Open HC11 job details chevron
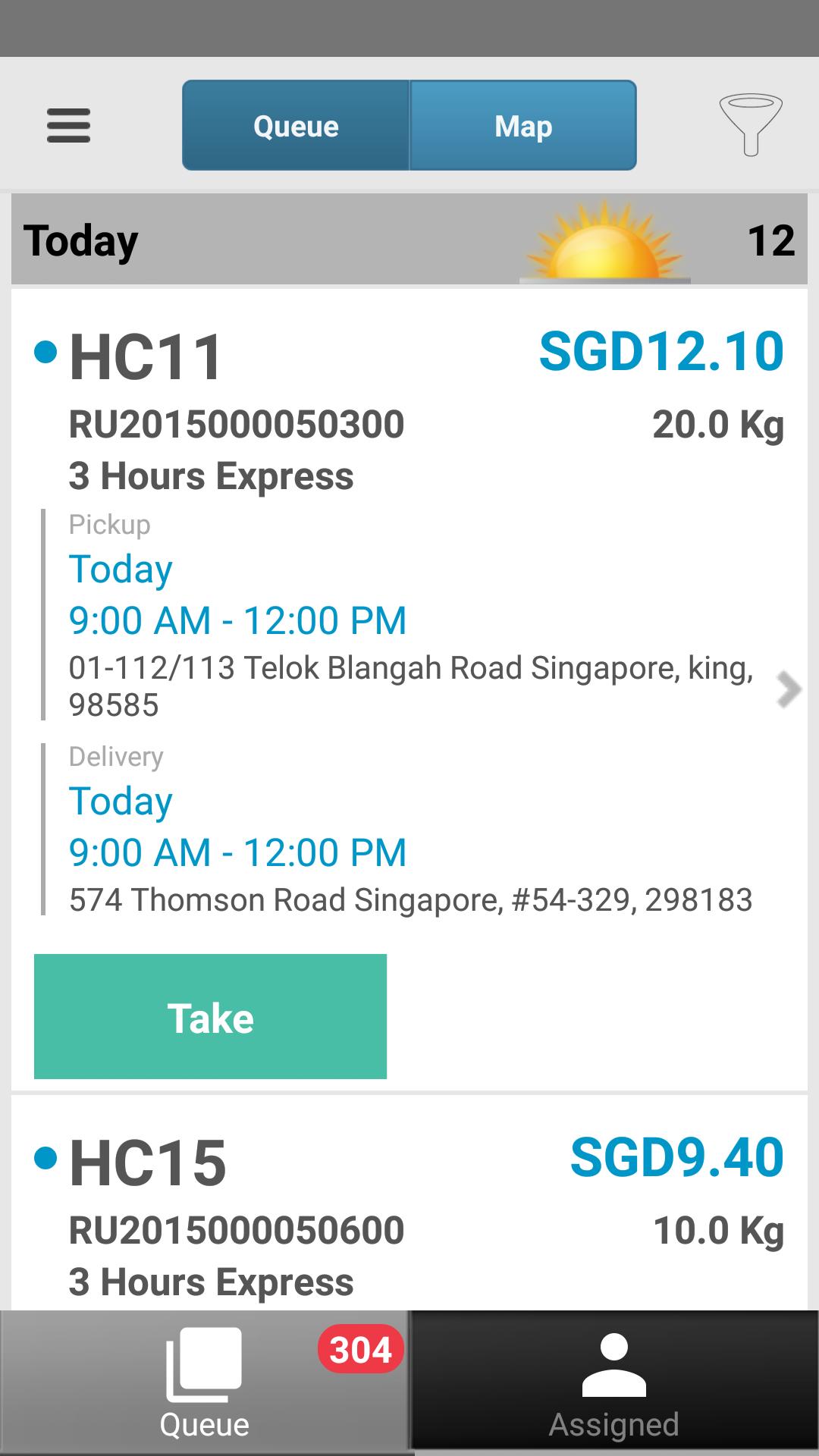The image size is (819, 1456). click(789, 689)
